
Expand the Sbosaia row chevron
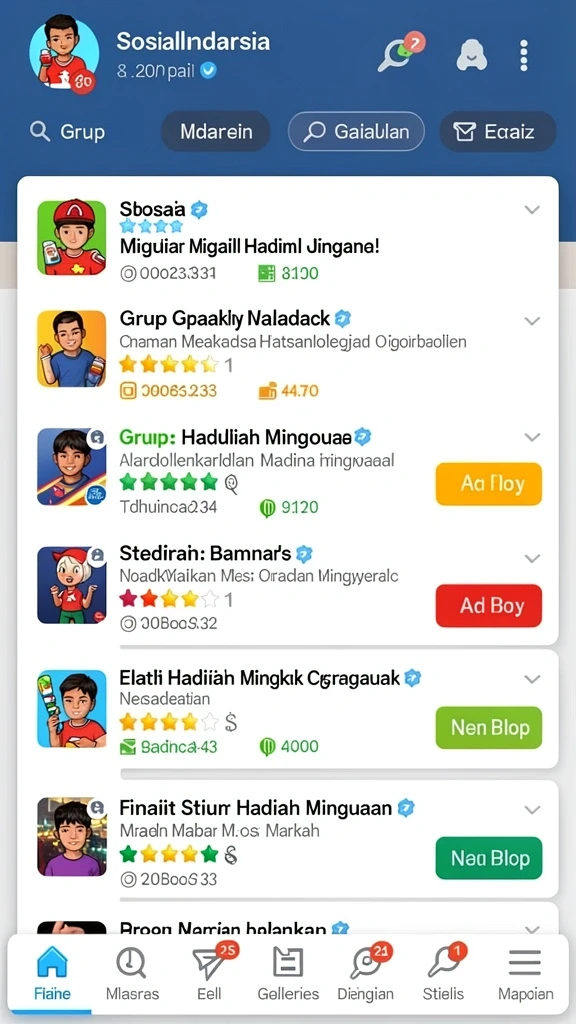coord(532,210)
